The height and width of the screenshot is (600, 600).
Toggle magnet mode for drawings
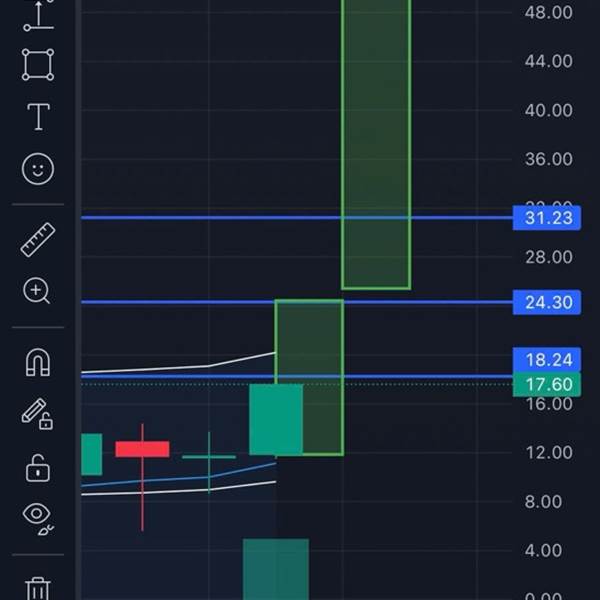click(38, 362)
